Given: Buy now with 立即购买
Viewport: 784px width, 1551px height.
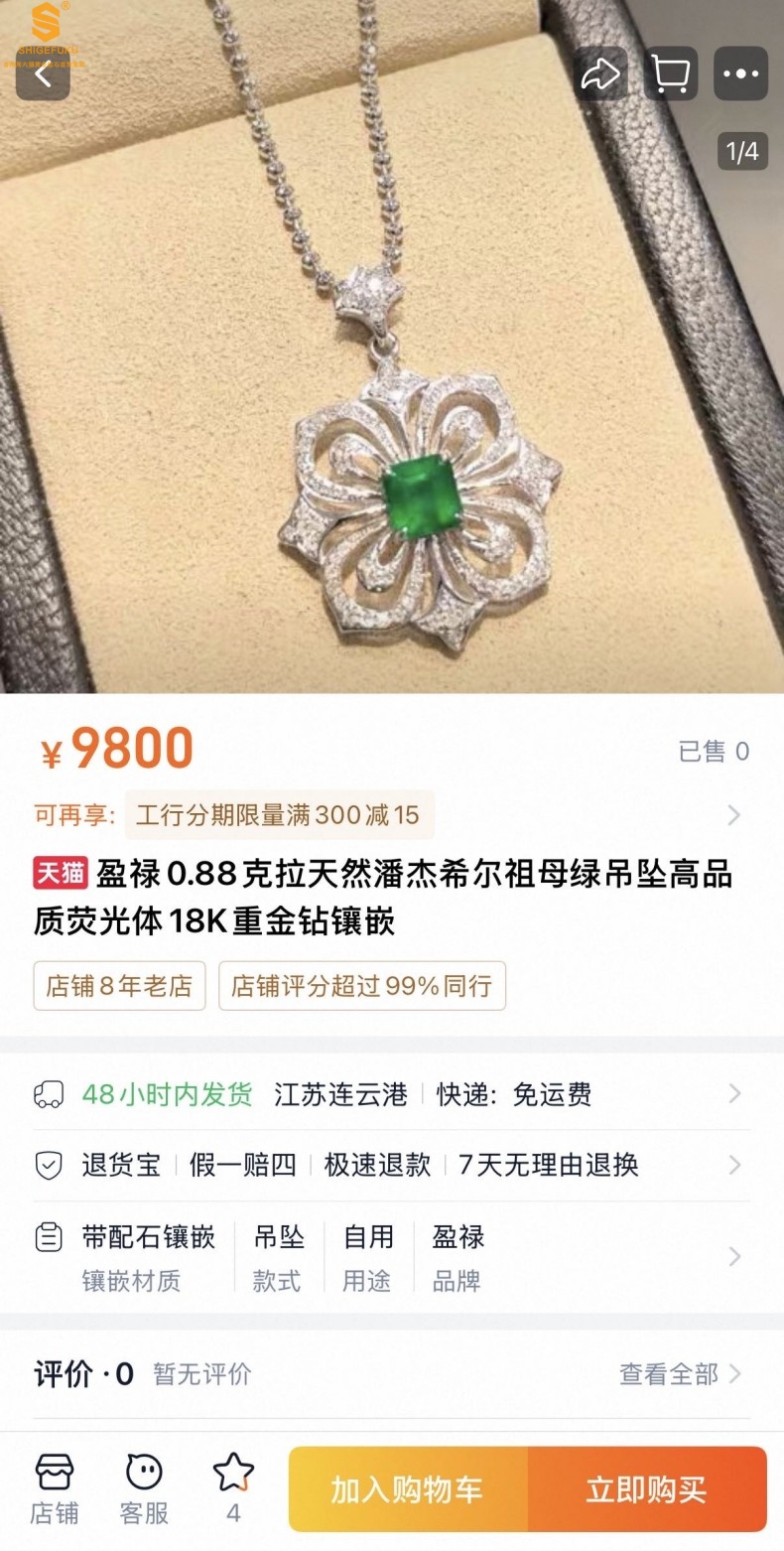Looking at the screenshot, I should 647,1489.
